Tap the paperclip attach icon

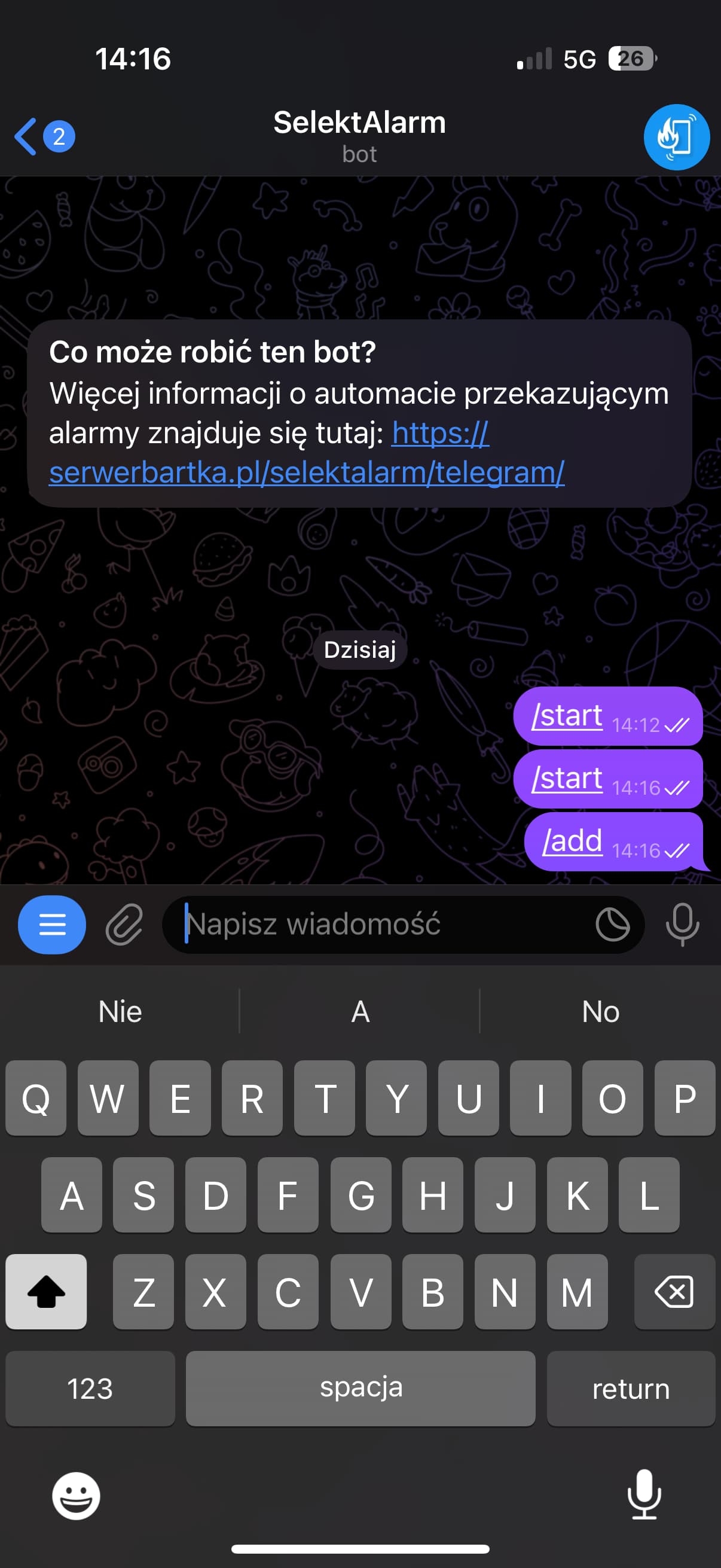[x=124, y=925]
